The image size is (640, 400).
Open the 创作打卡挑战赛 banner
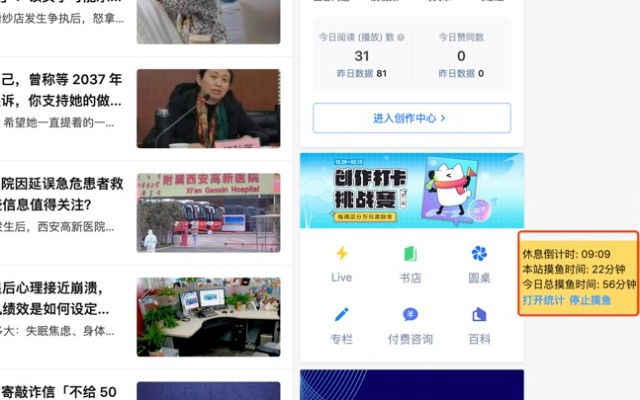pyautogui.click(x=411, y=191)
